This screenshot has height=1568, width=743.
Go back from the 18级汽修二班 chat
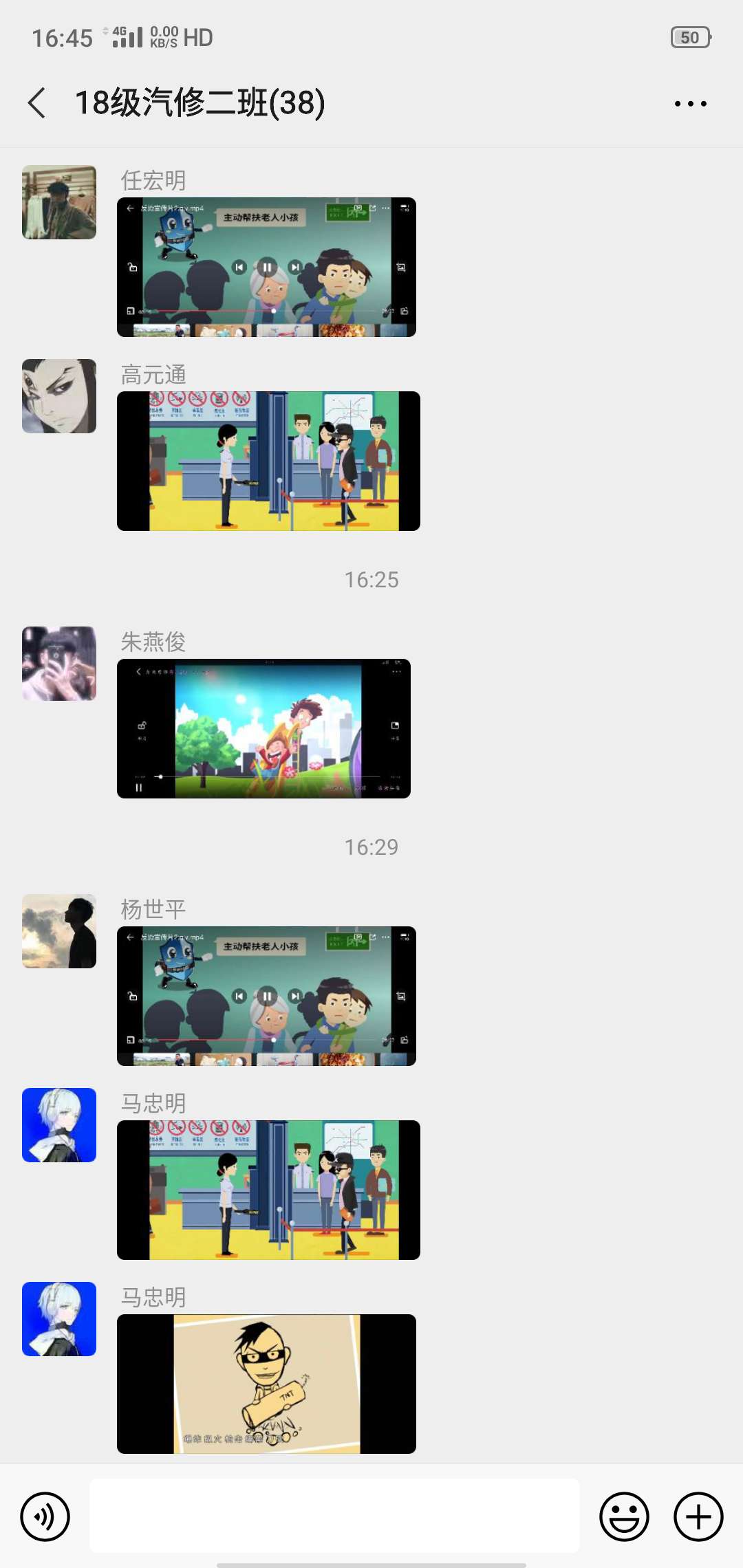[37, 103]
